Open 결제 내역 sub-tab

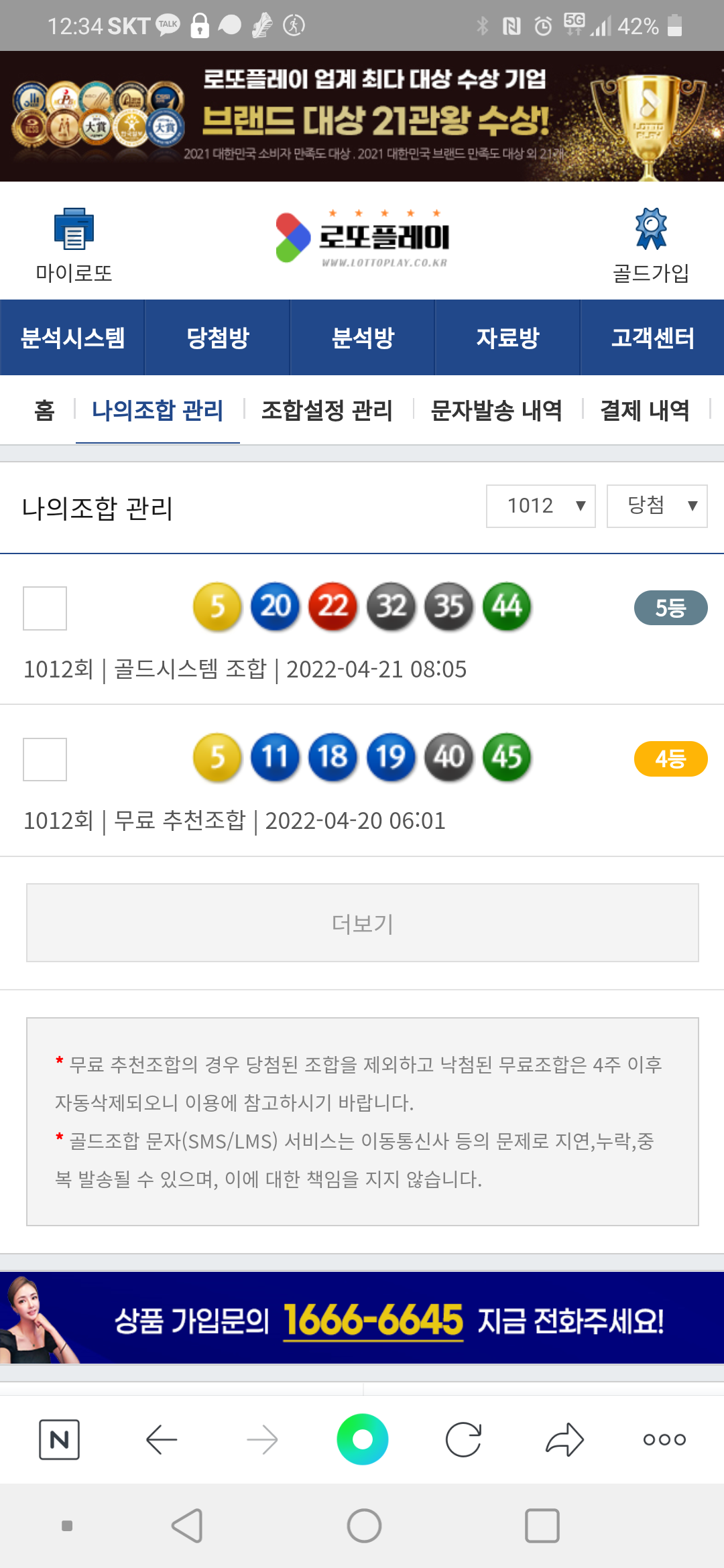[x=645, y=410]
